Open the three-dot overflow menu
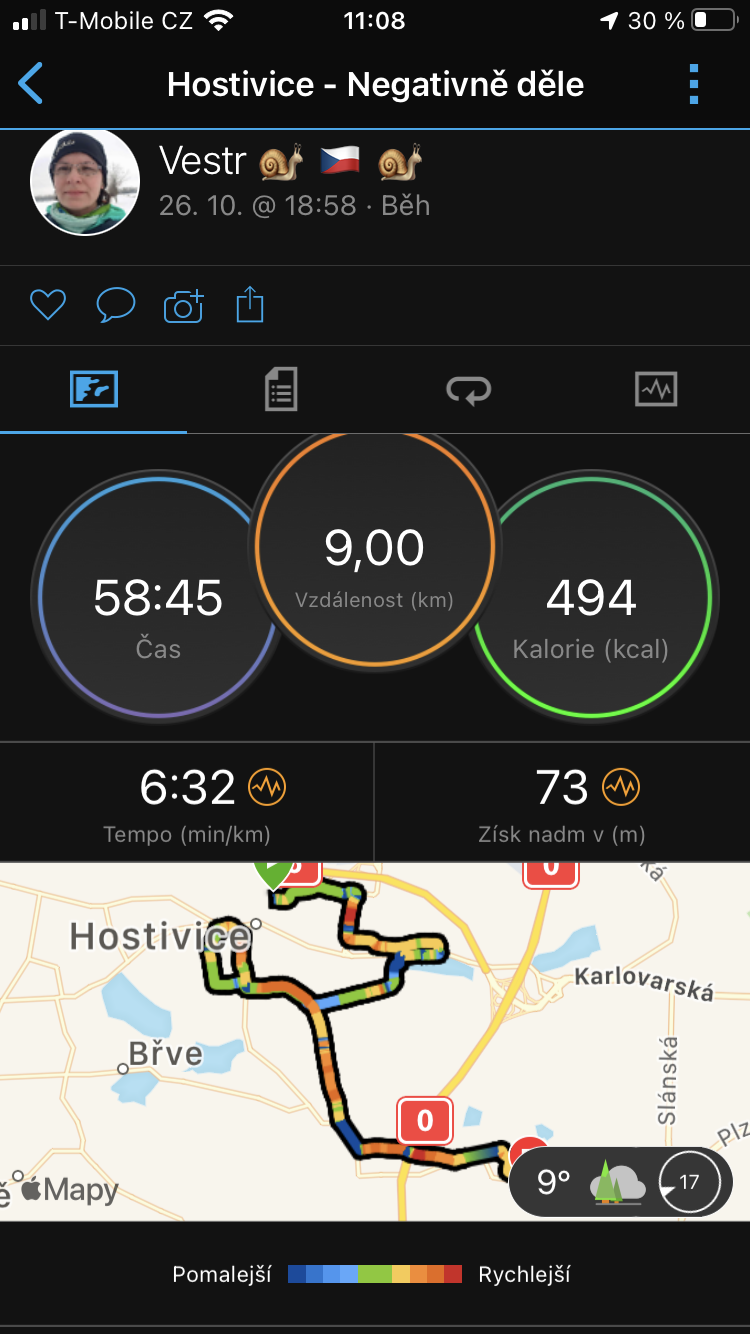750x1334 pixels. (694, 84)
